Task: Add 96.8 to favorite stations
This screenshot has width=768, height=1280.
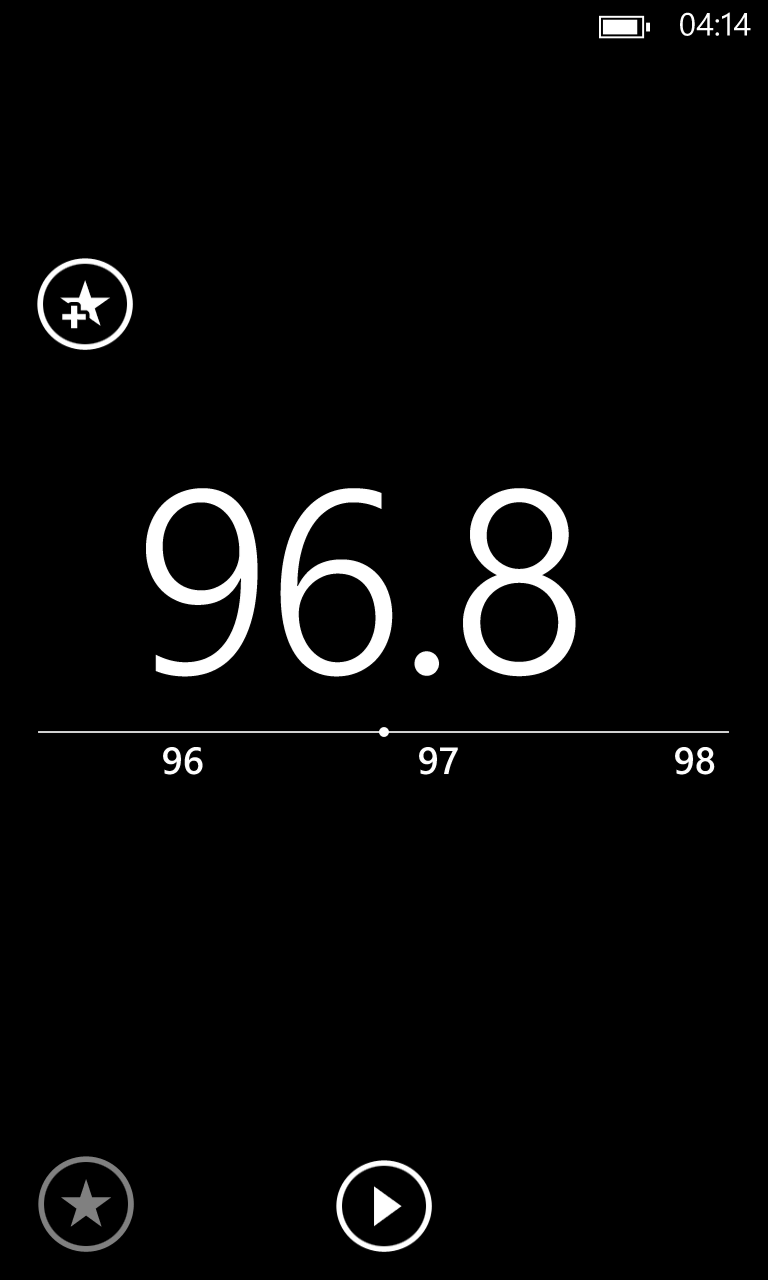Action: pos(85,304)
